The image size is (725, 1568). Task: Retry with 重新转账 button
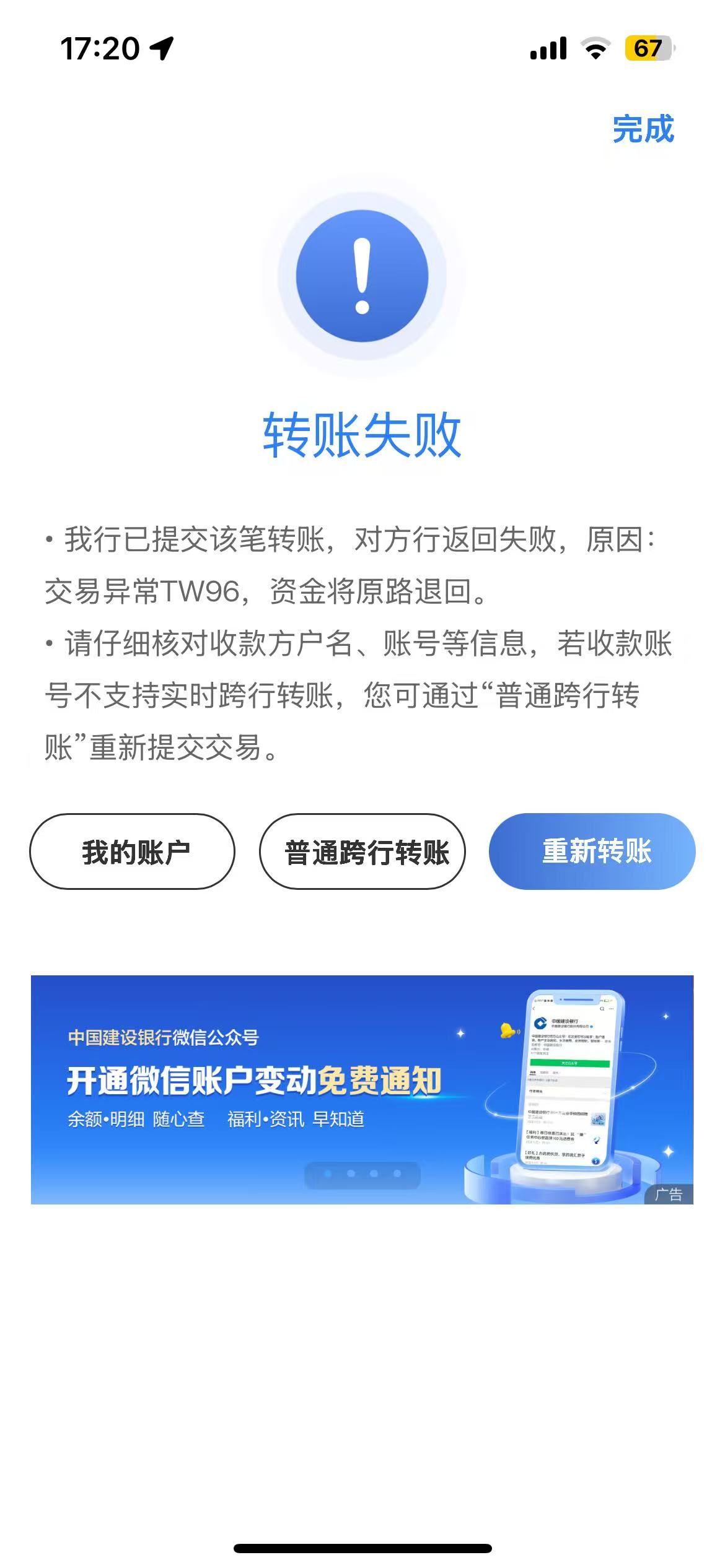point(592,852)
